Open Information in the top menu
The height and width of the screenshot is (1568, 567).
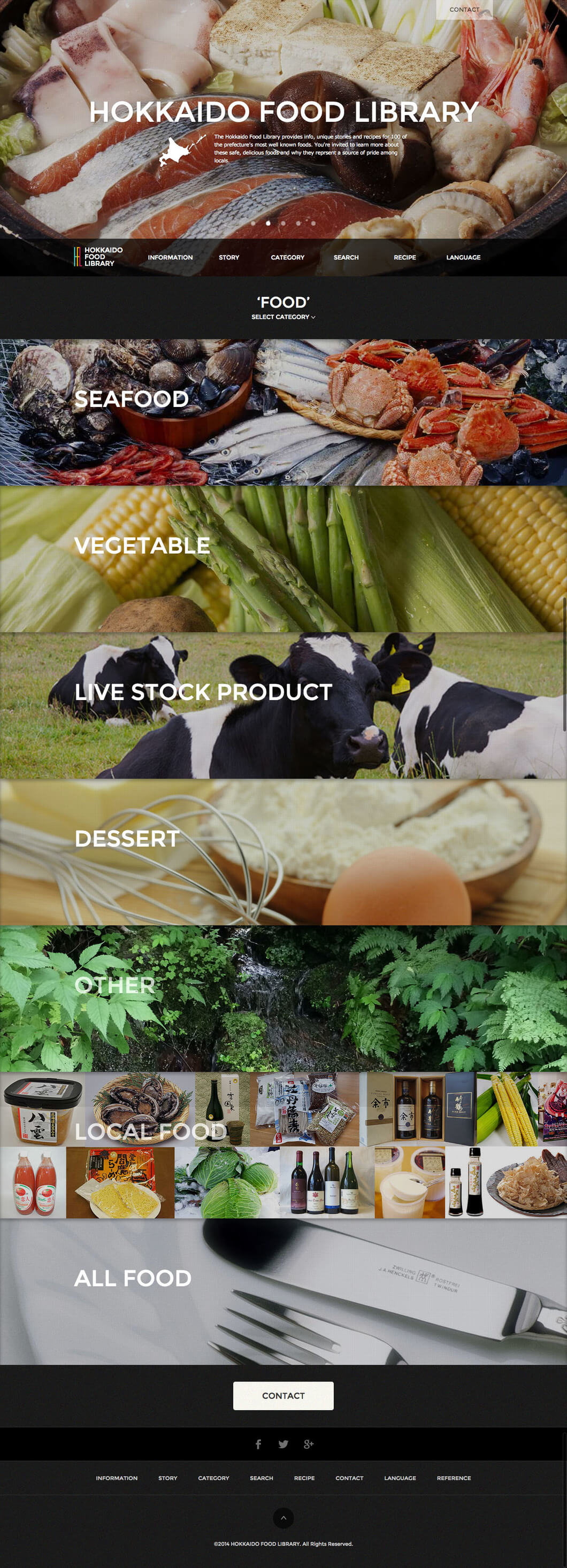point(170,257)
